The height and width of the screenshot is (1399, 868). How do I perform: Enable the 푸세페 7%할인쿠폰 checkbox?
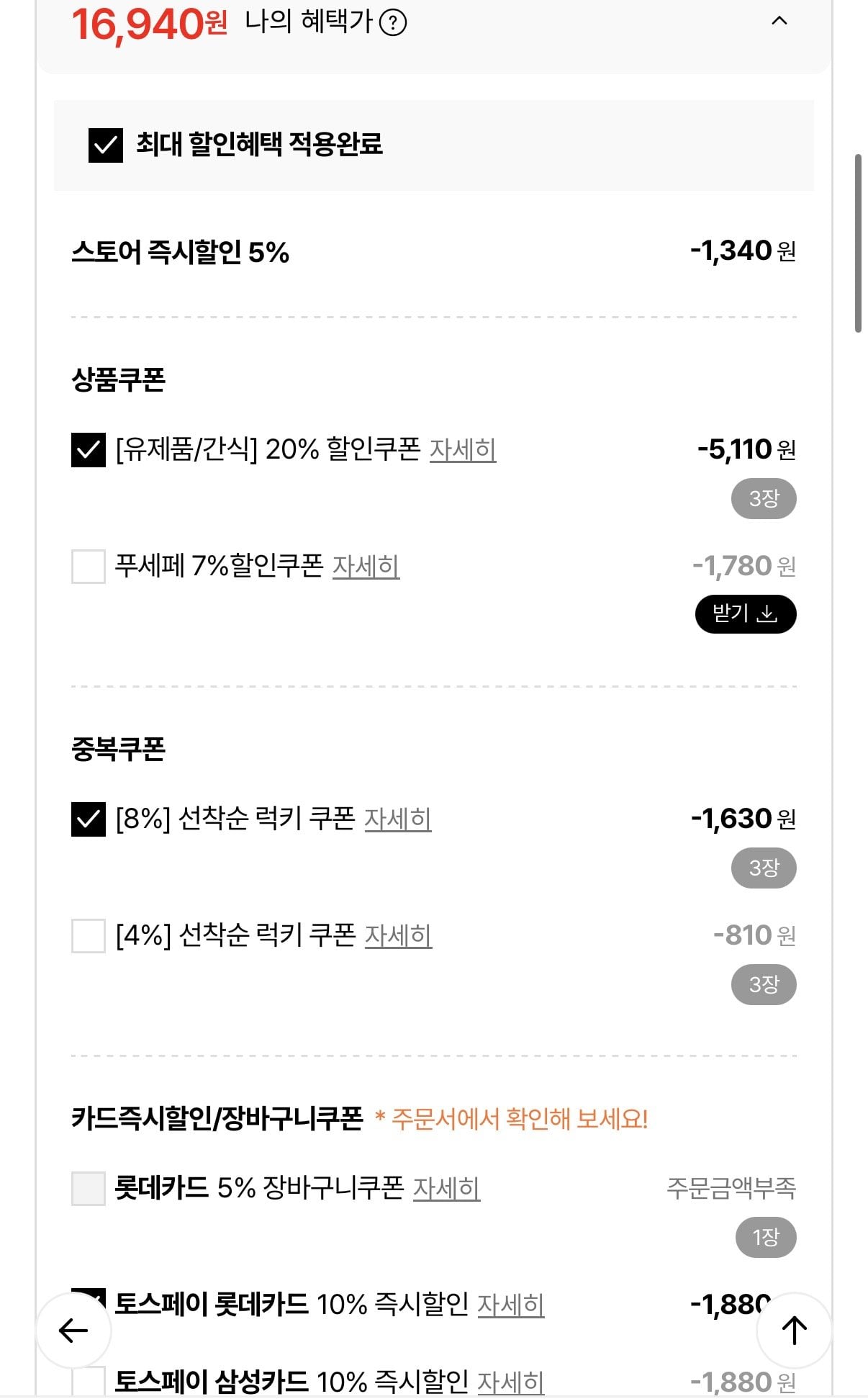click(87, 568)
